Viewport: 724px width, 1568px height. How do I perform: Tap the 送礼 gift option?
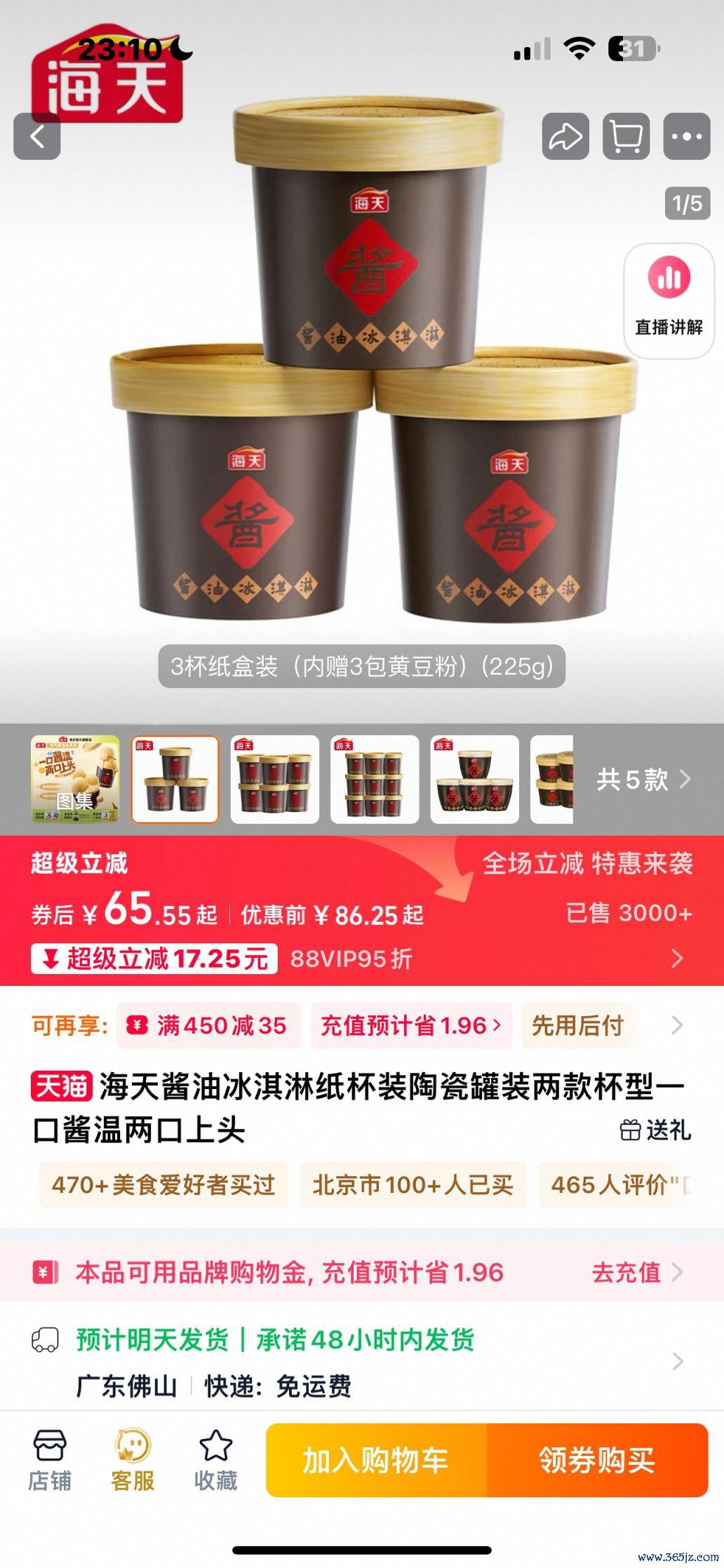pos(656,1130)
